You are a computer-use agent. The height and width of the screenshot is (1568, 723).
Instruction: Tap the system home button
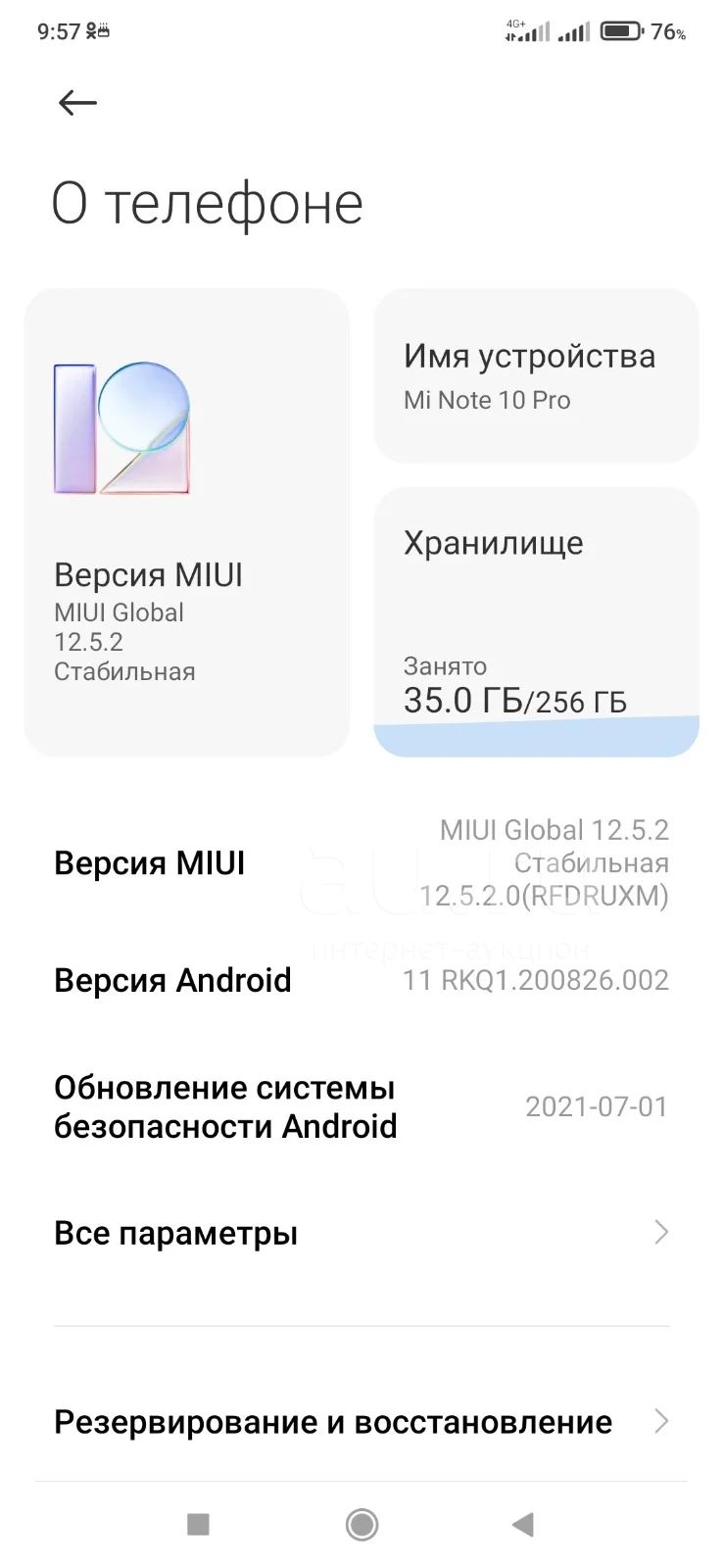click(x=361, y=1524)
